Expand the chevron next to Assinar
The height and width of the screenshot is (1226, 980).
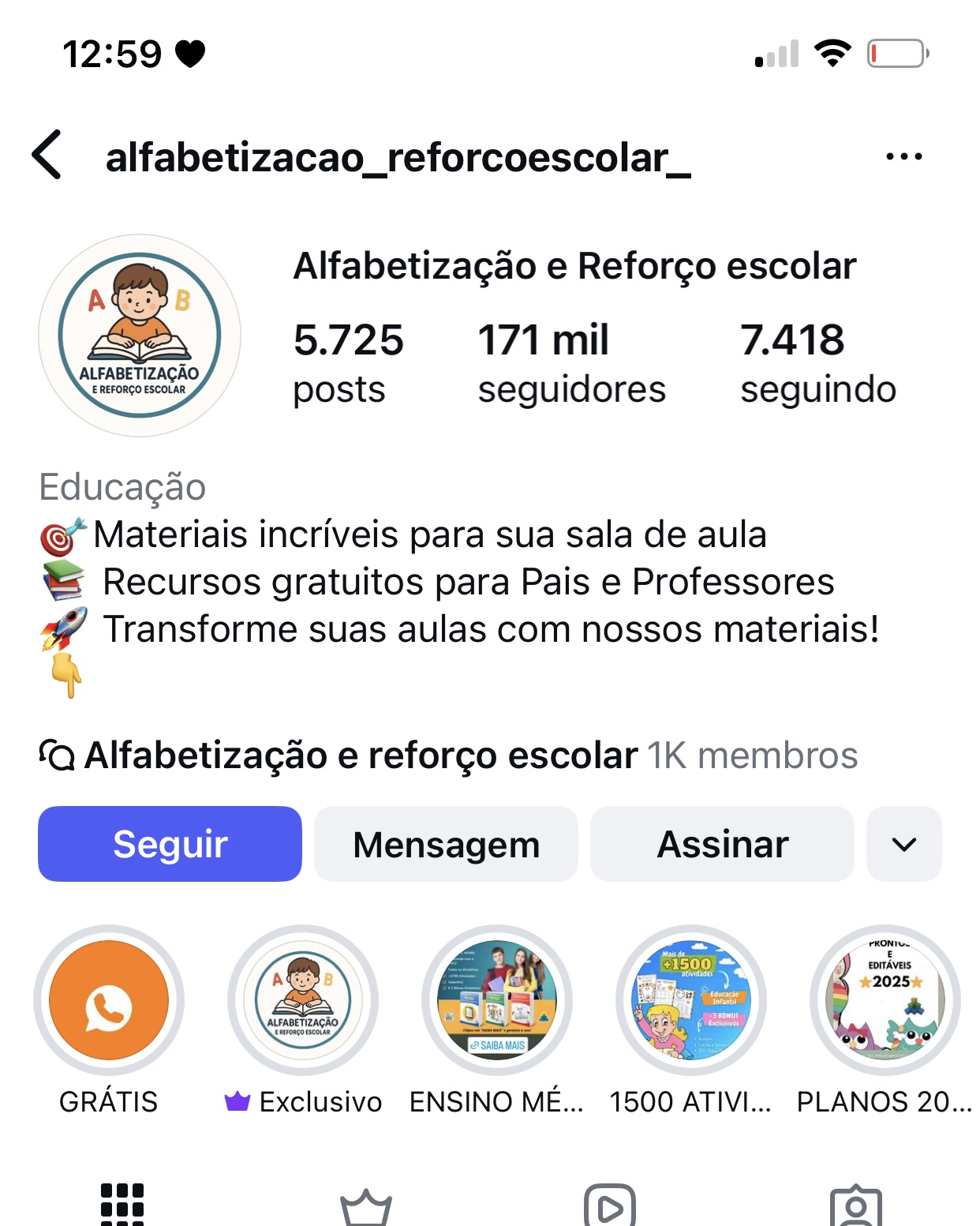[904, 843]
